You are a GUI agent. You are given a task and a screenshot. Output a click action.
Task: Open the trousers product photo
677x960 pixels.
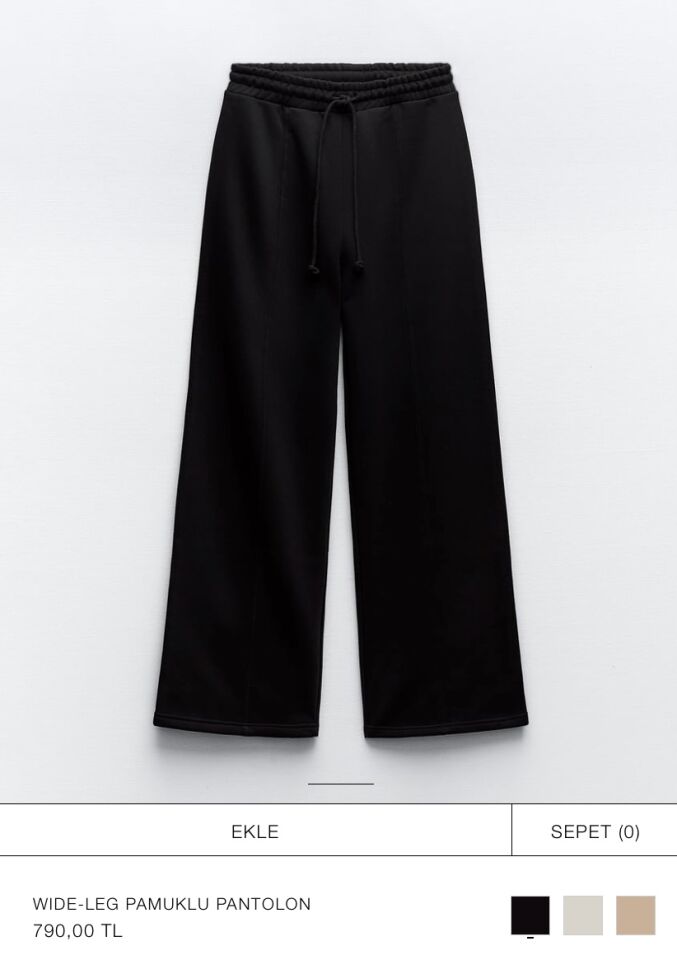(x=338, y=400)
